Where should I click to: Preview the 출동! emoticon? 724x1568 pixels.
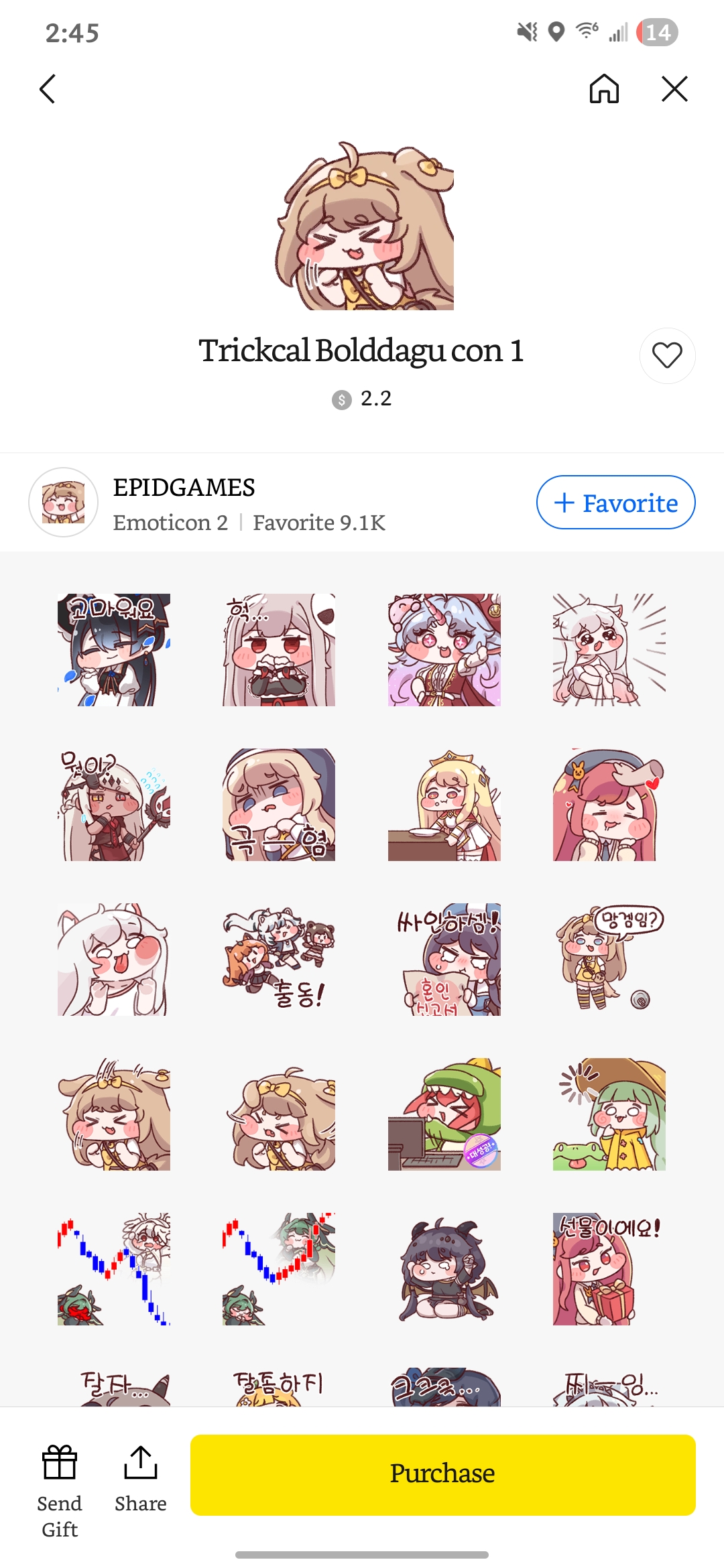[x=279, y=959]
